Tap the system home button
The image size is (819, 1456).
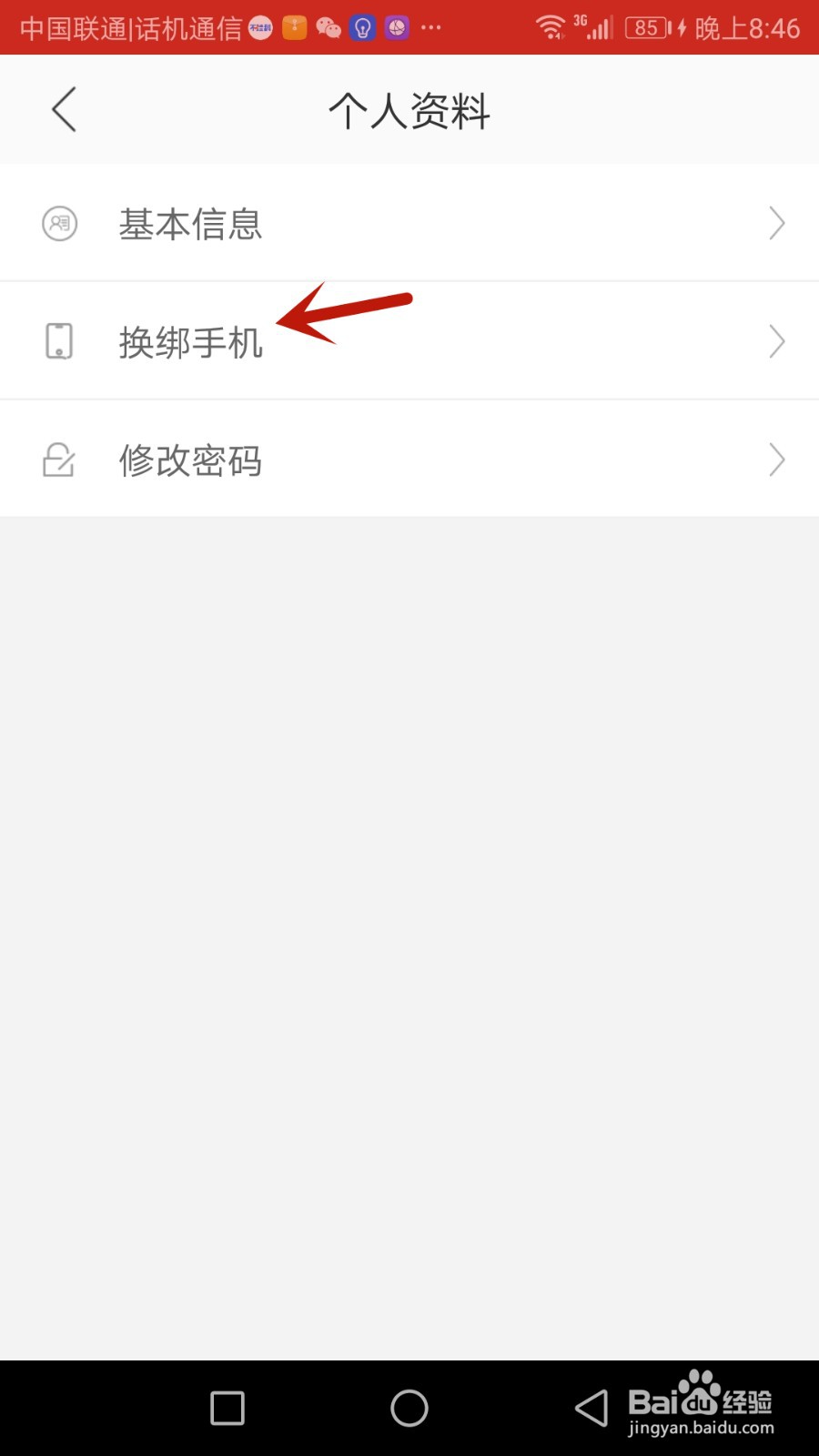pyautogui.click(x=409, y=1409)
